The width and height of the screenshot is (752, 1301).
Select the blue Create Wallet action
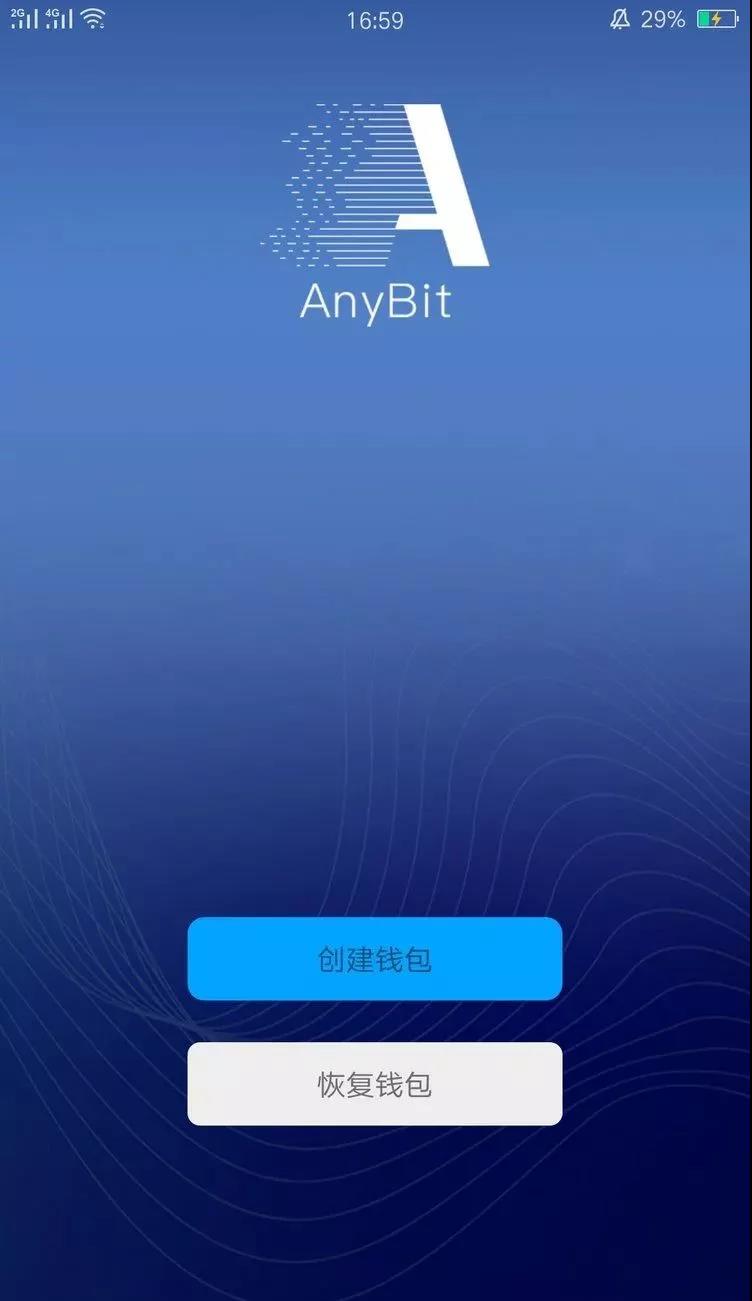(x=375, y=958)
